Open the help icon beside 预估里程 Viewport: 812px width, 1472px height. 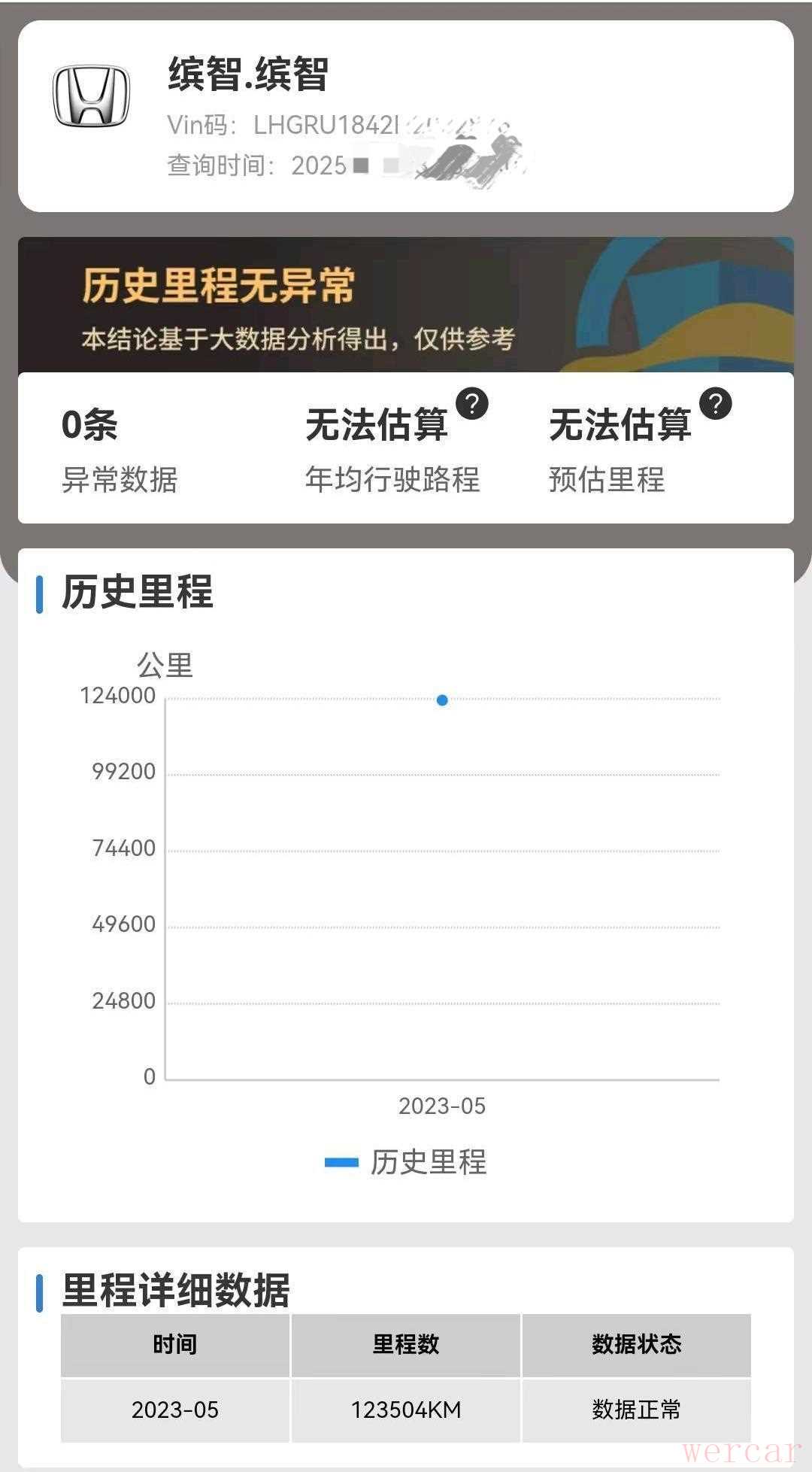(715, 404)
